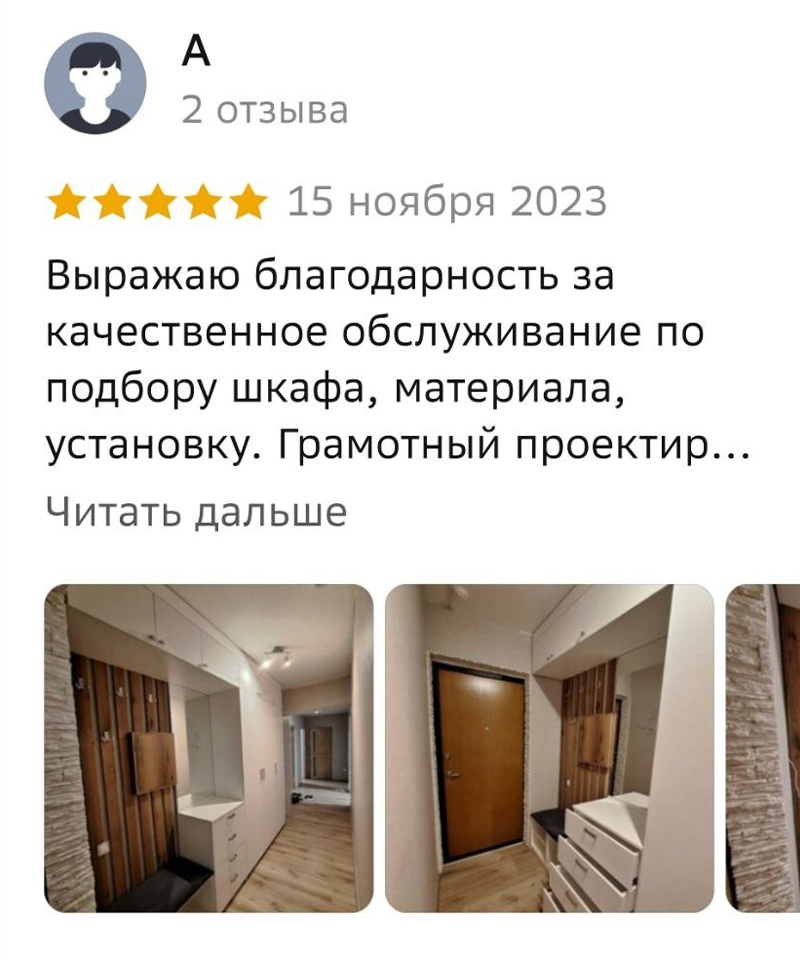The width and height of the screenshot is (800, 960).
Task: Expand review via Читать дальше
Action: coord(196,512)
